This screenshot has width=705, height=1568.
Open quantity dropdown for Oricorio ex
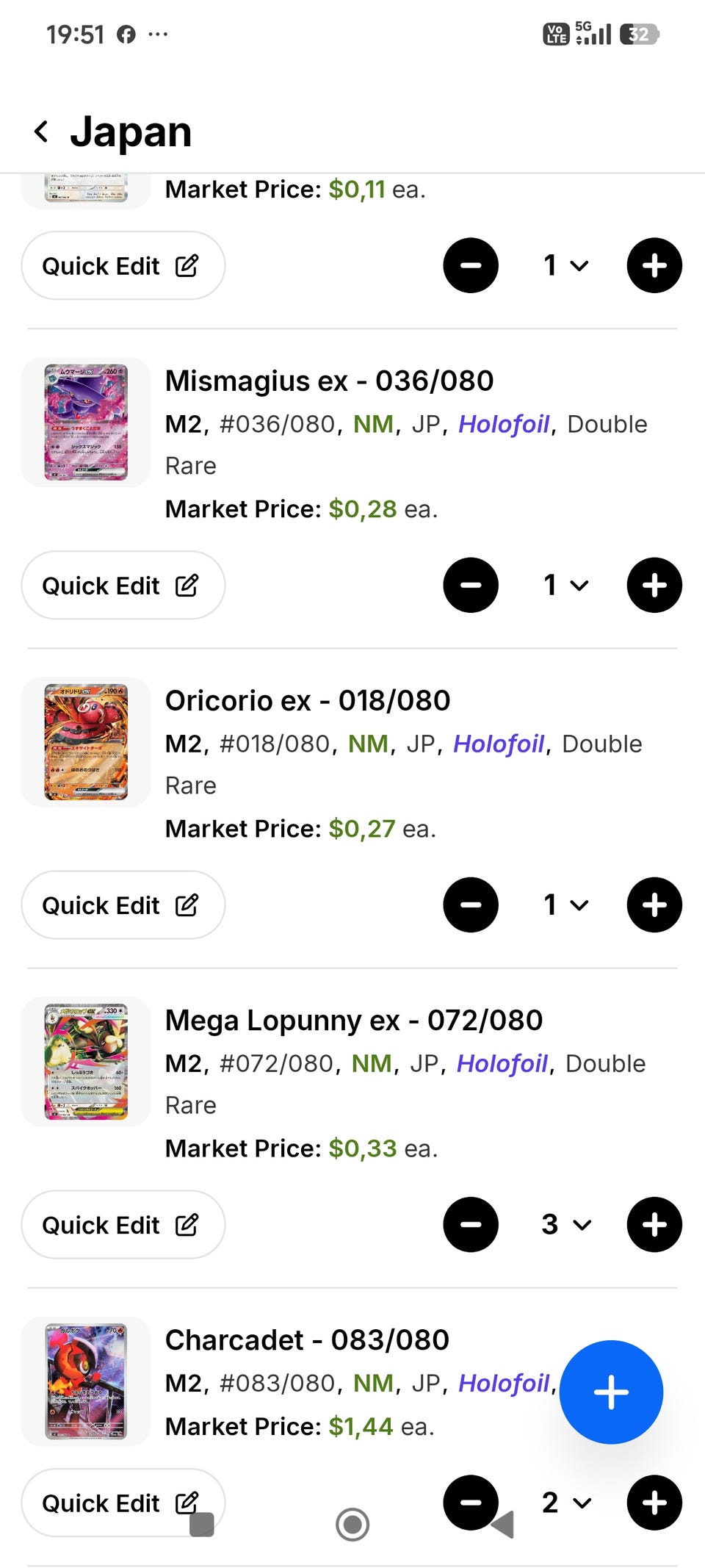(565, 905)
